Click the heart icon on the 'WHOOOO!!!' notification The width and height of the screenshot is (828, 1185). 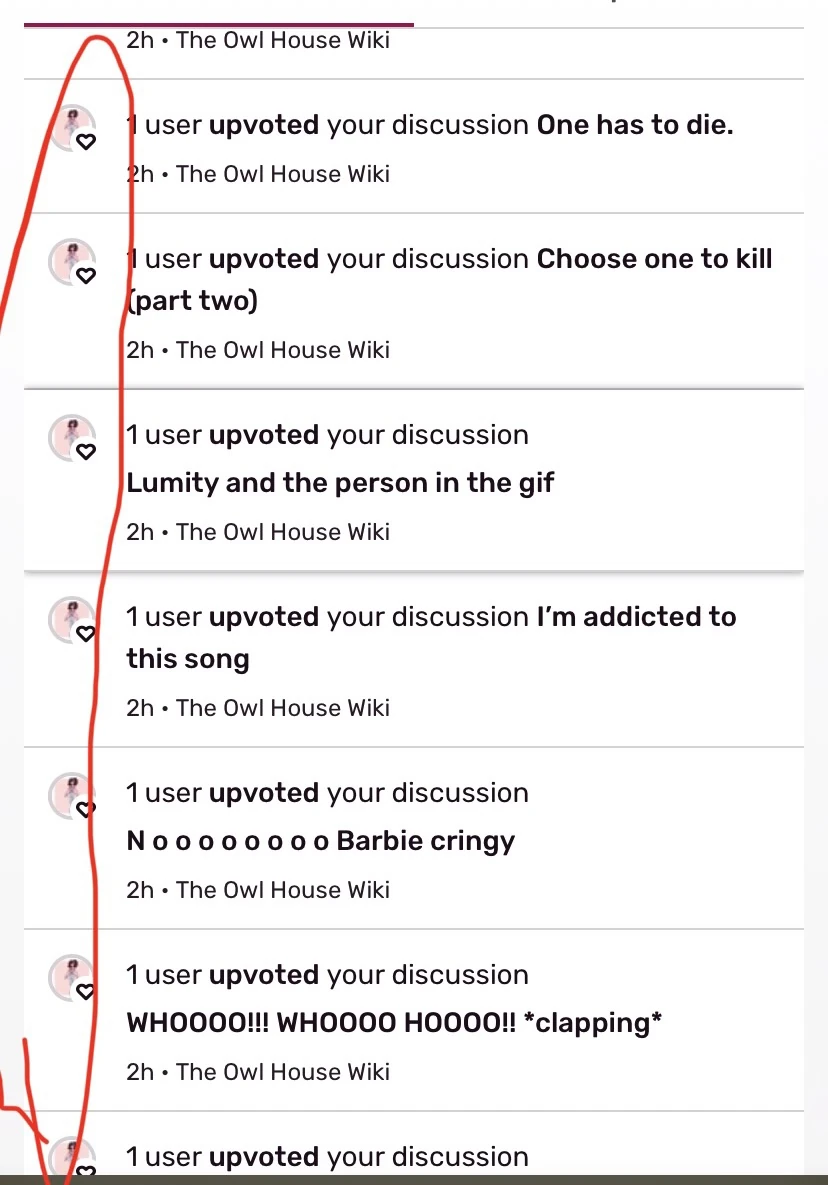pos(87,990)
